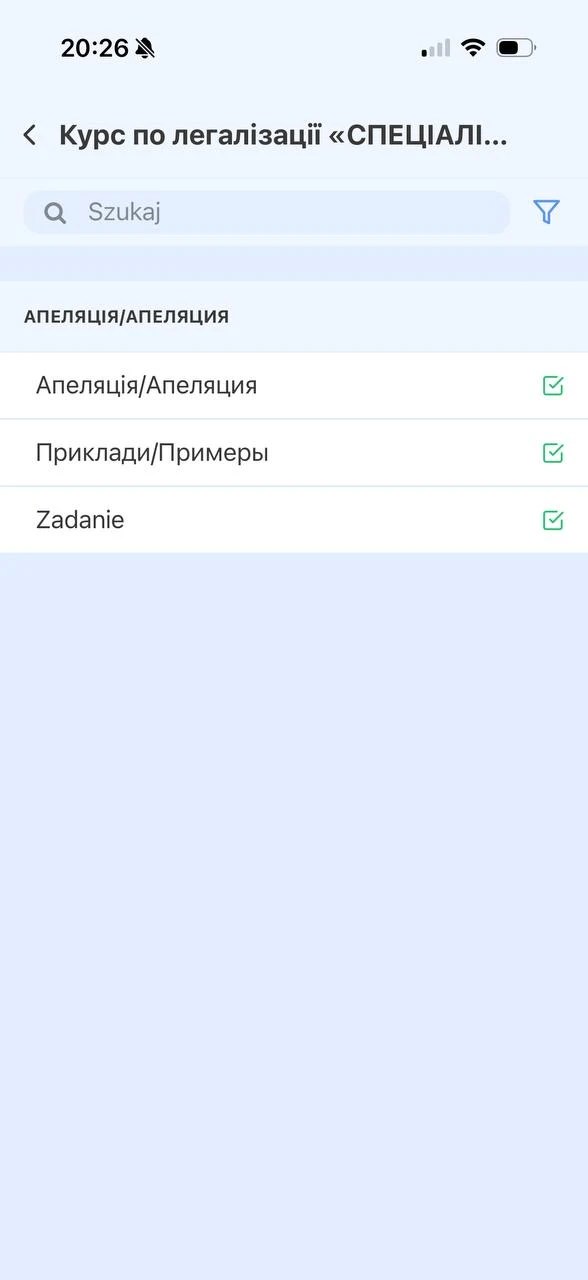Open the Приклади/Примеры lesson
This screenshot has width=588, height=1280.
(x=294, y=453)
